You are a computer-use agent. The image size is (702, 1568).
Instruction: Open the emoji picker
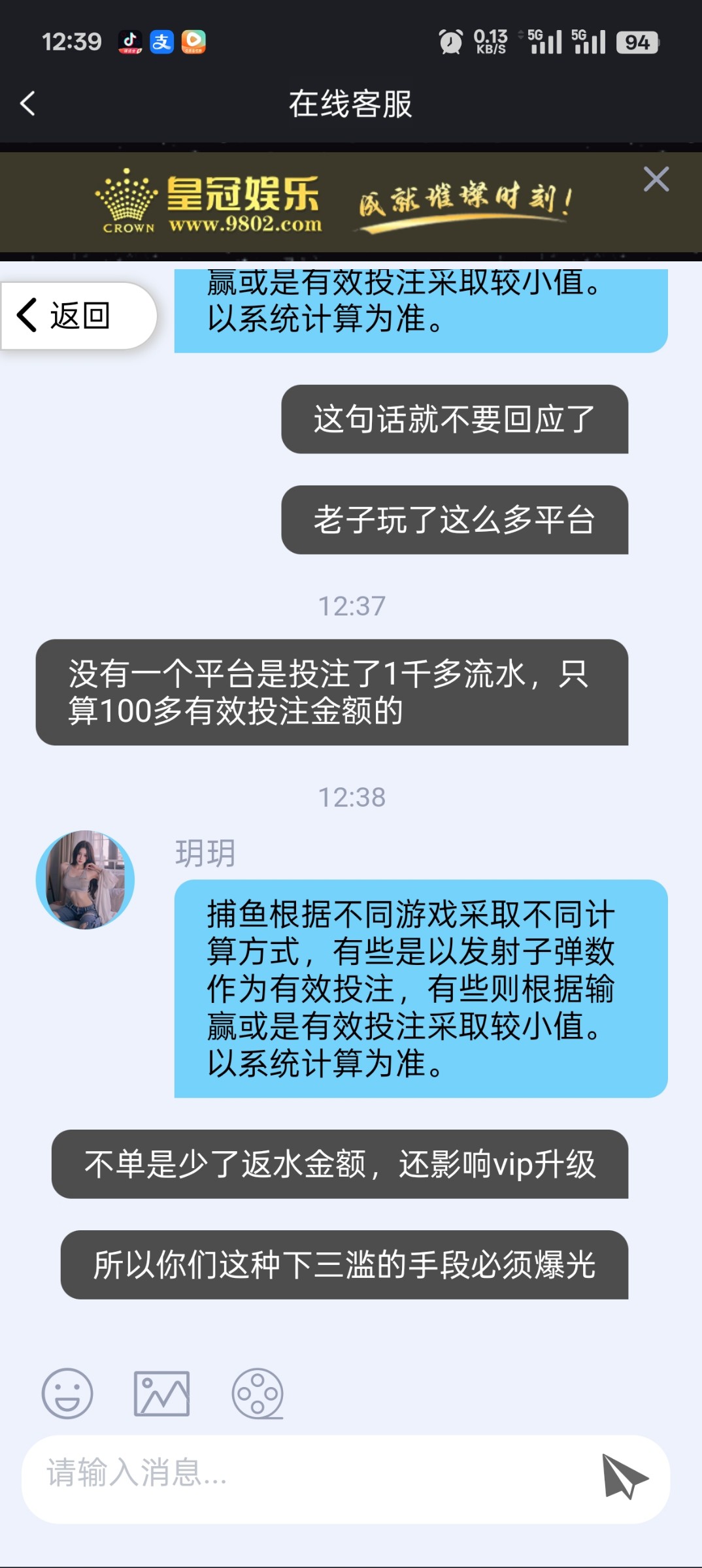point(67,1394)
